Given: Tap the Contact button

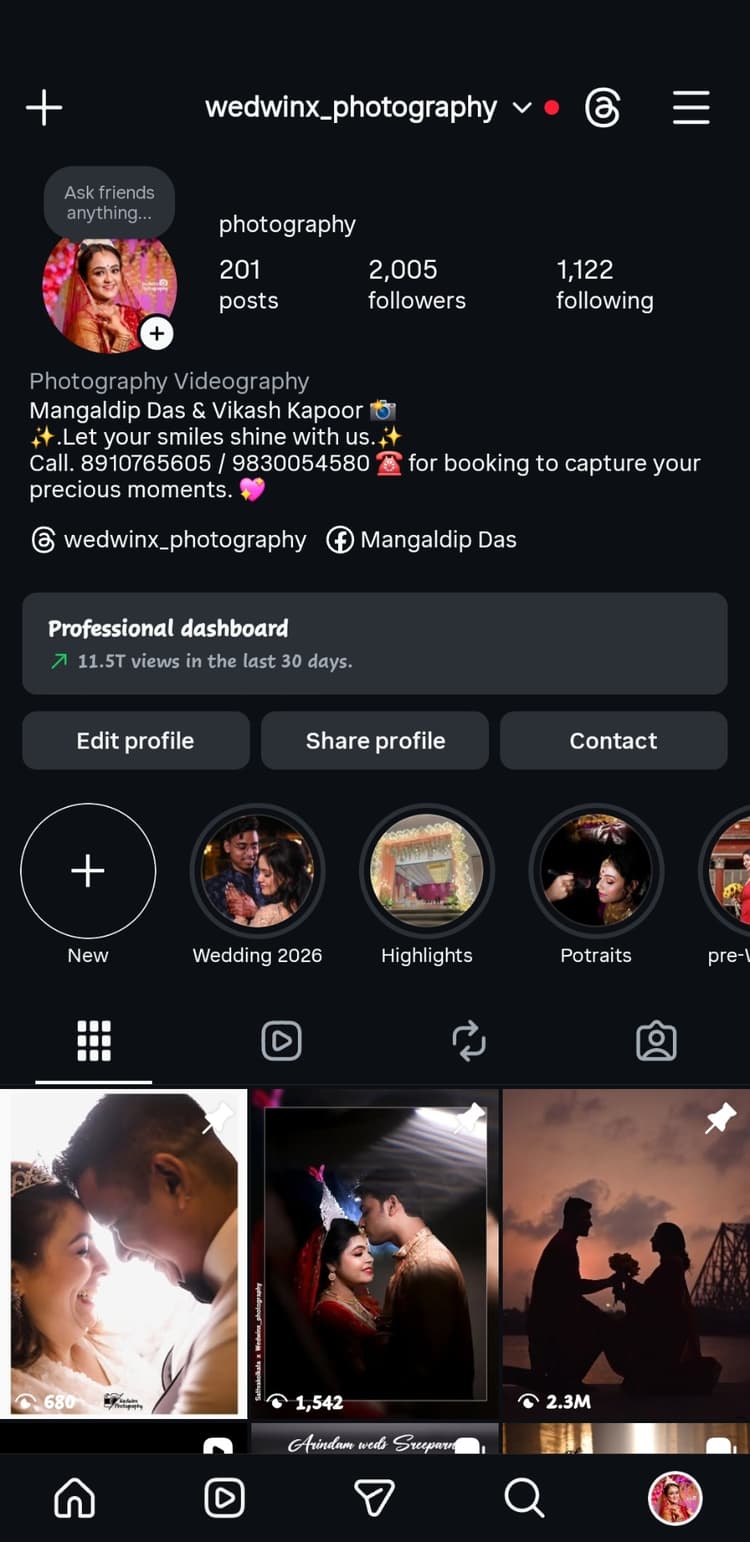Looking at the screenshot, I should tap(613, 741).
